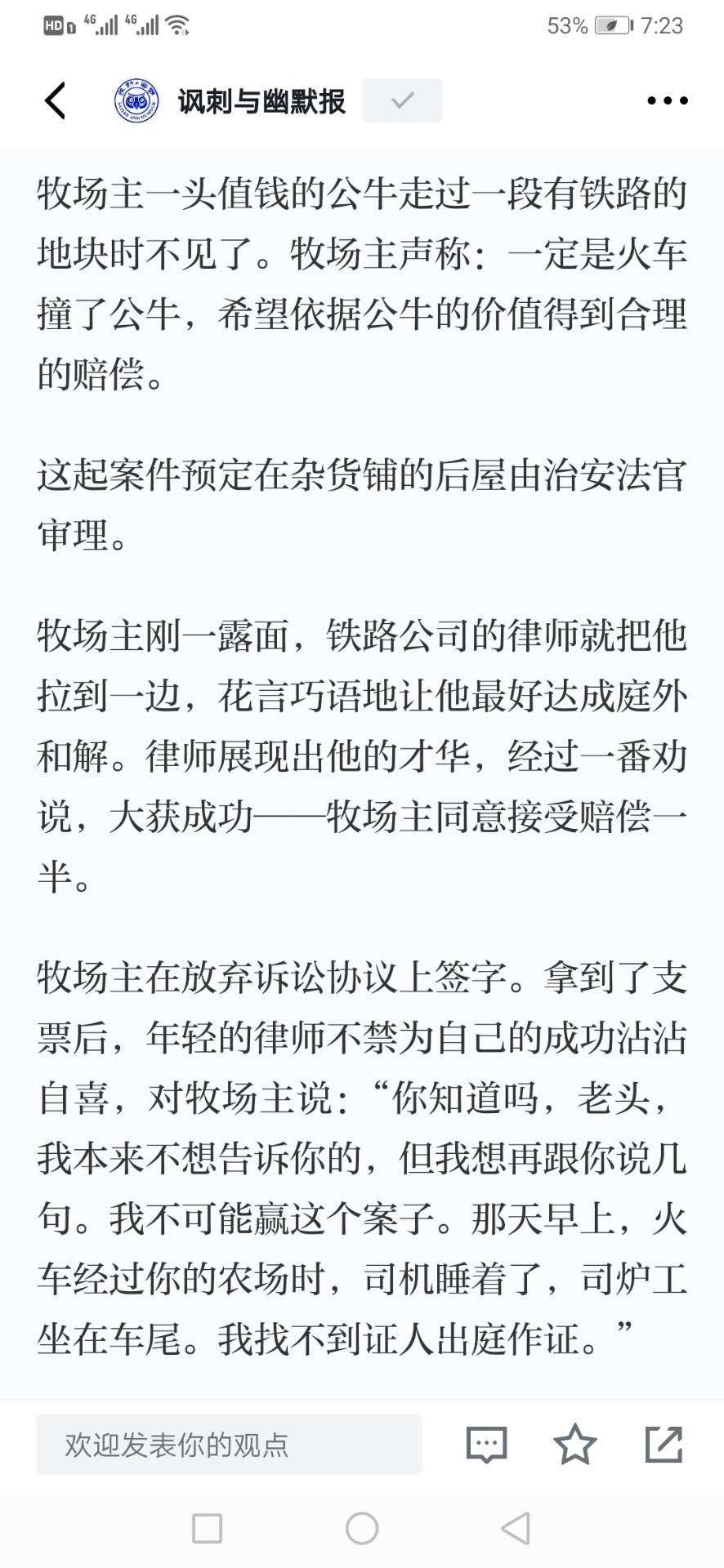724x1568 pixels.
Task: Tap the 欢迎发表你的观点 comment field
Action: (229, 1445)
